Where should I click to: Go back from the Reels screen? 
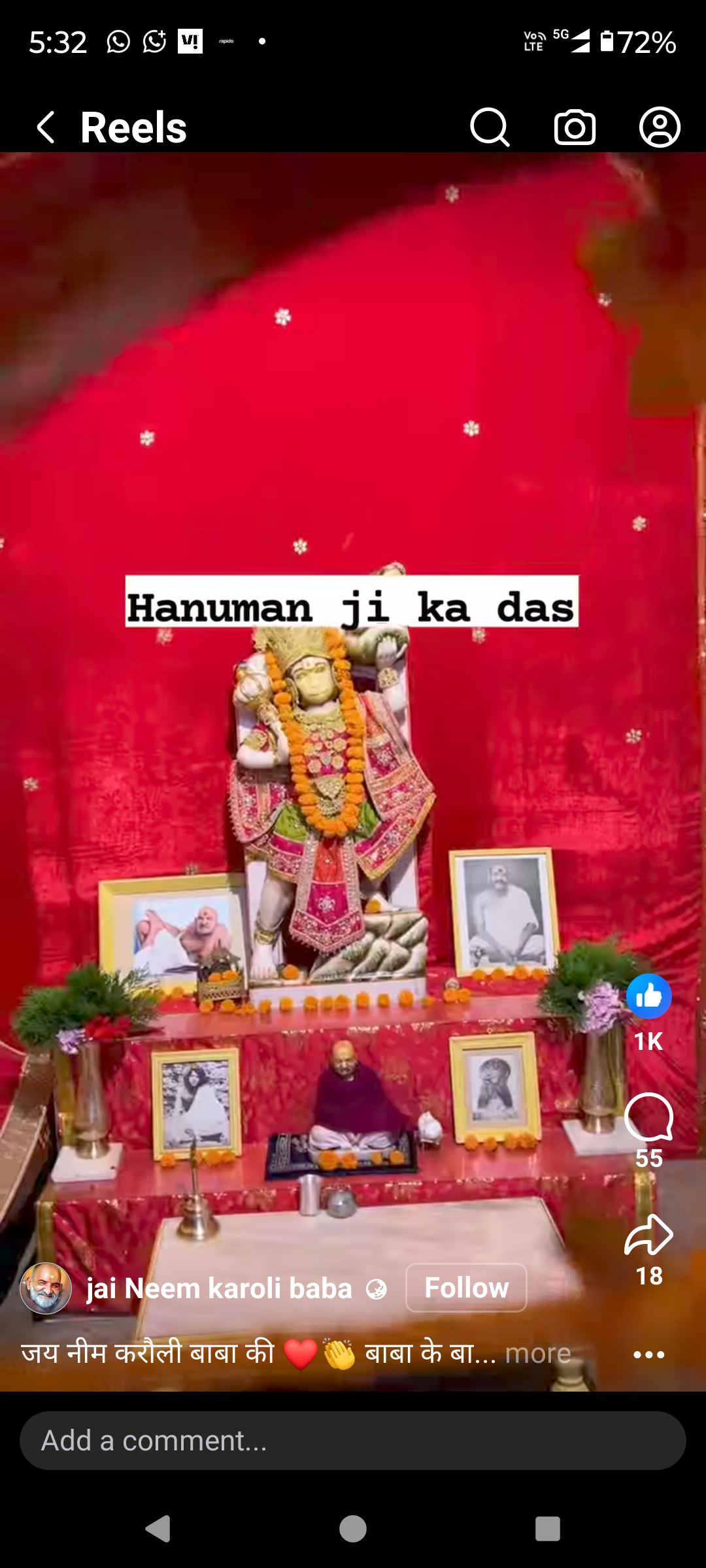click(45, 127)
